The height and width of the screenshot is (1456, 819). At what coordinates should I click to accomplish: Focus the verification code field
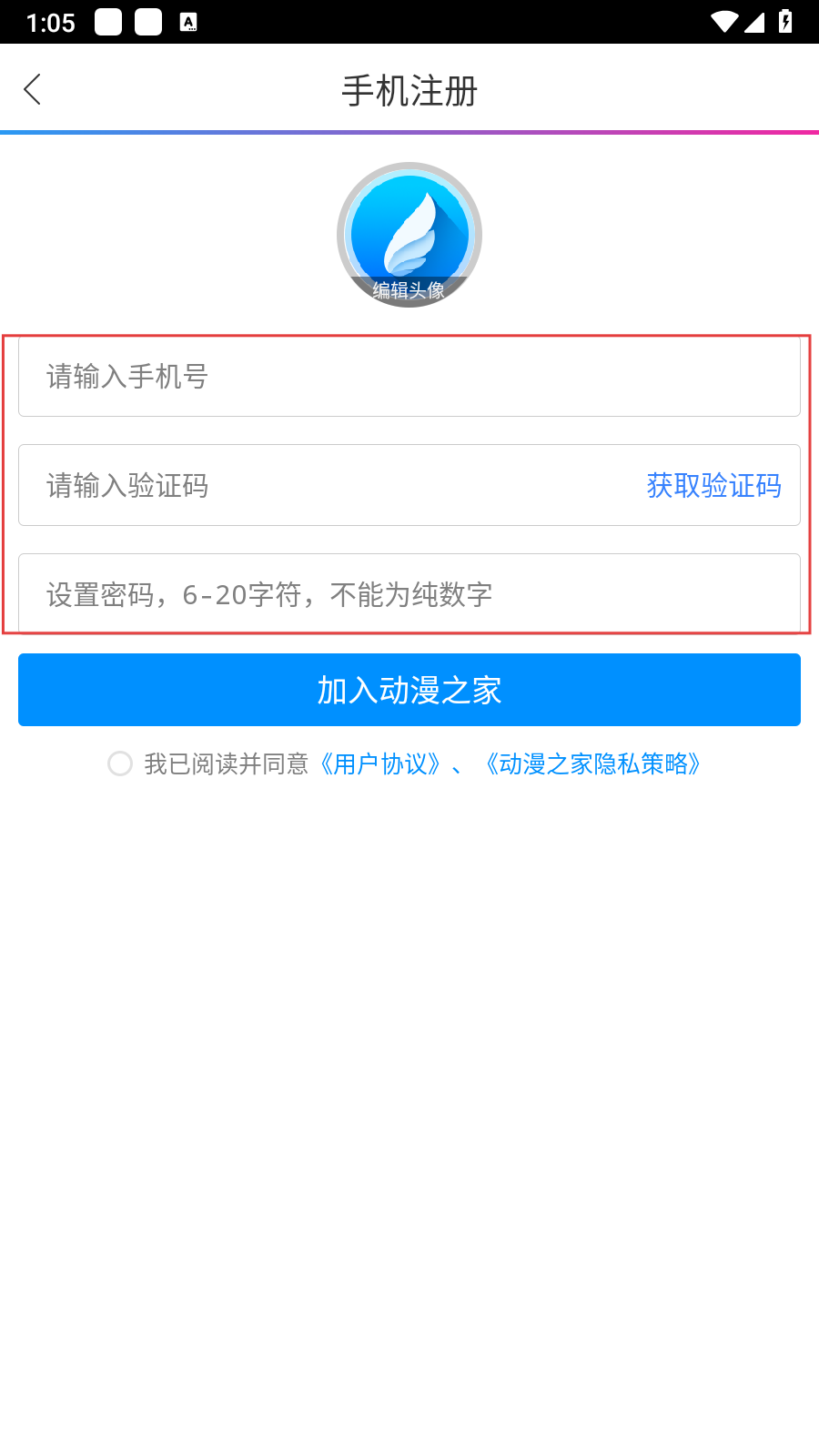328,486
